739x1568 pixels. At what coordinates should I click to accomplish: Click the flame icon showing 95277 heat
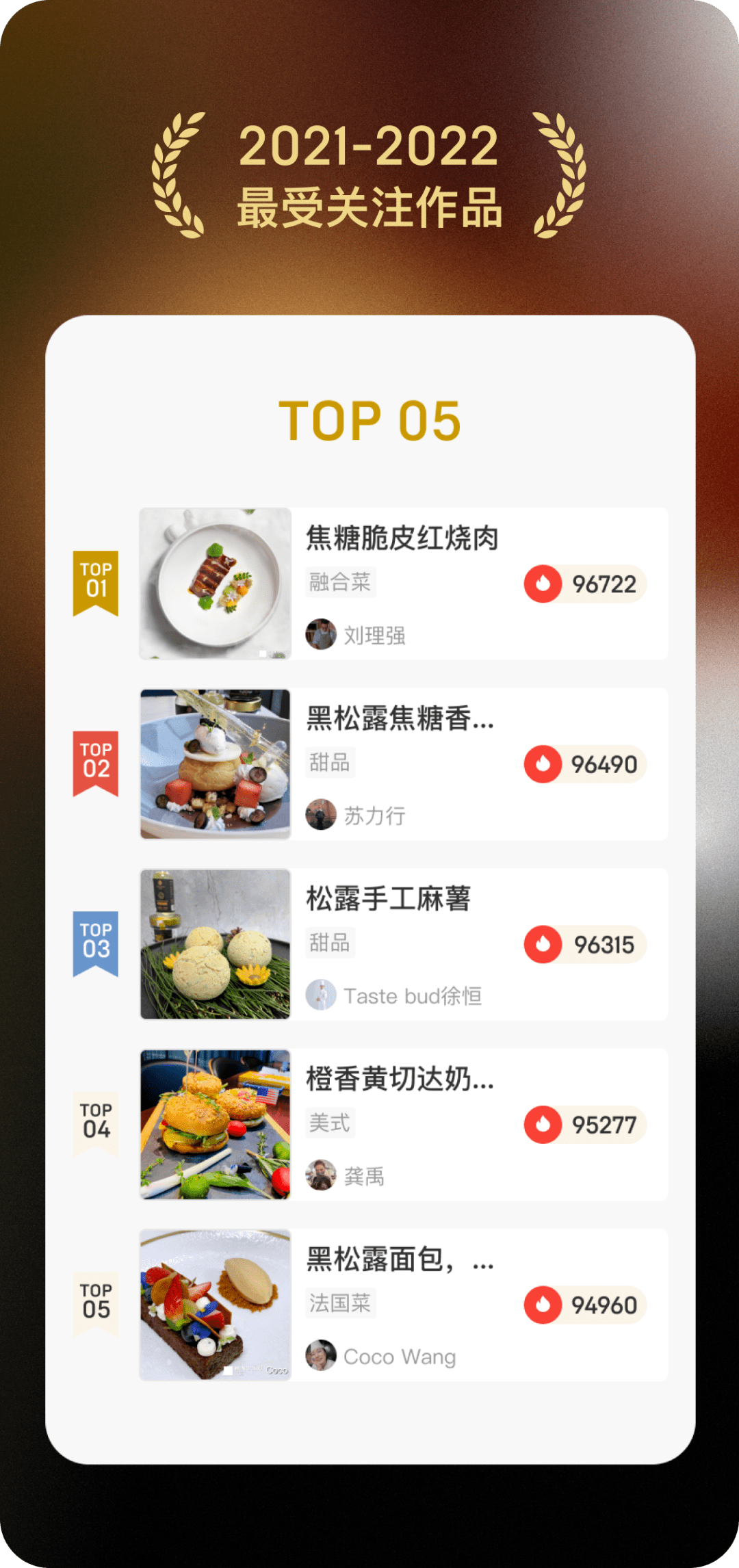click(x=543, y=1123)
